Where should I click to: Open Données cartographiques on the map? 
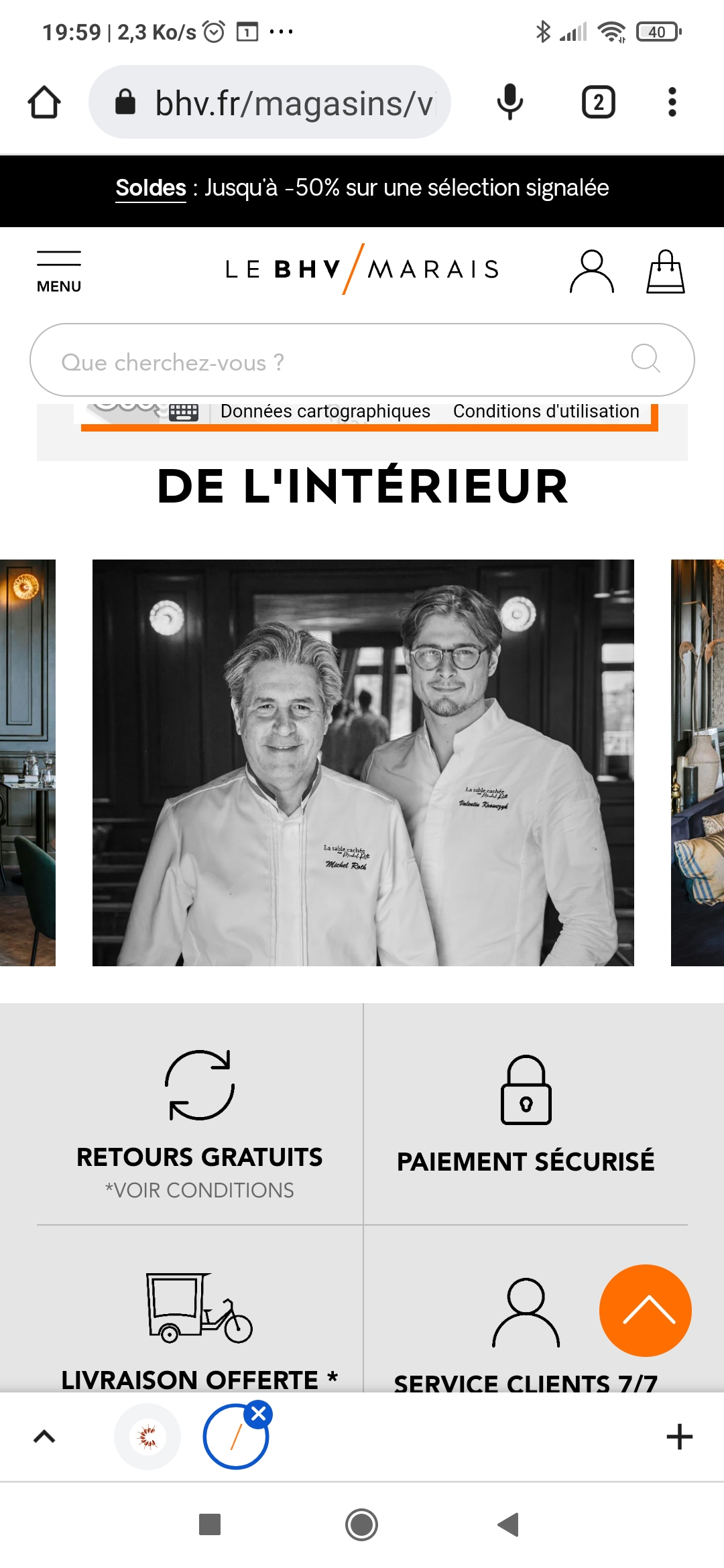click(325, 411)
